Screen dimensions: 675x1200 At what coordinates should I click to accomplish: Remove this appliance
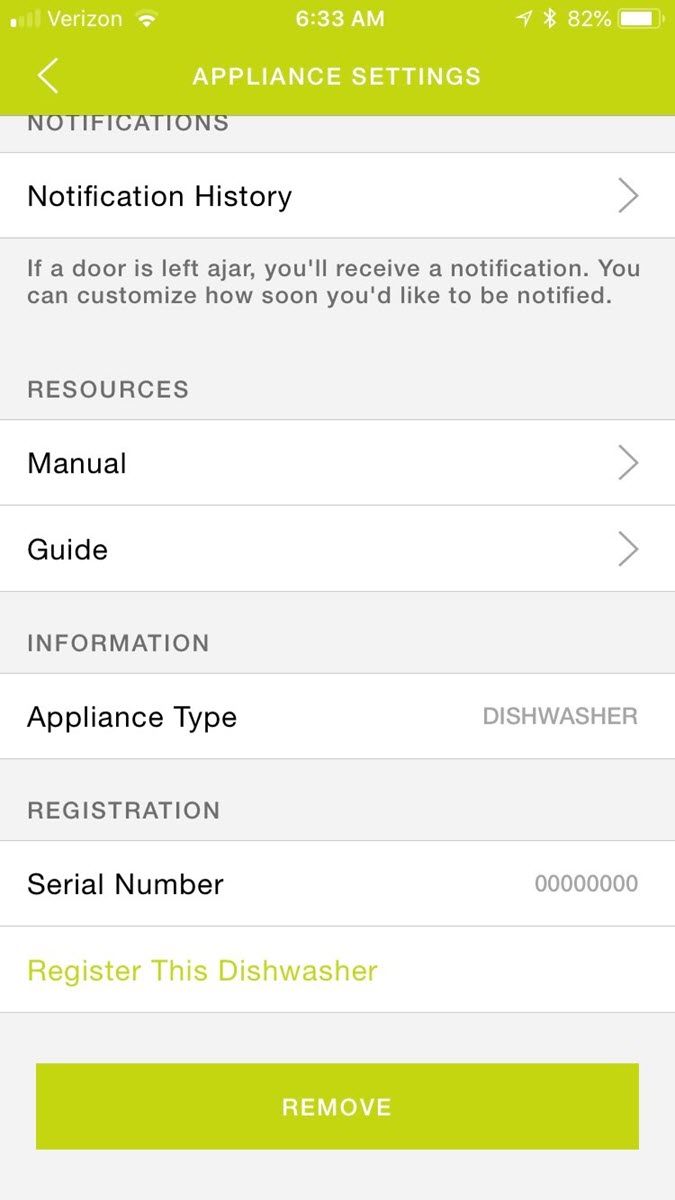(x=337, y=1107)
